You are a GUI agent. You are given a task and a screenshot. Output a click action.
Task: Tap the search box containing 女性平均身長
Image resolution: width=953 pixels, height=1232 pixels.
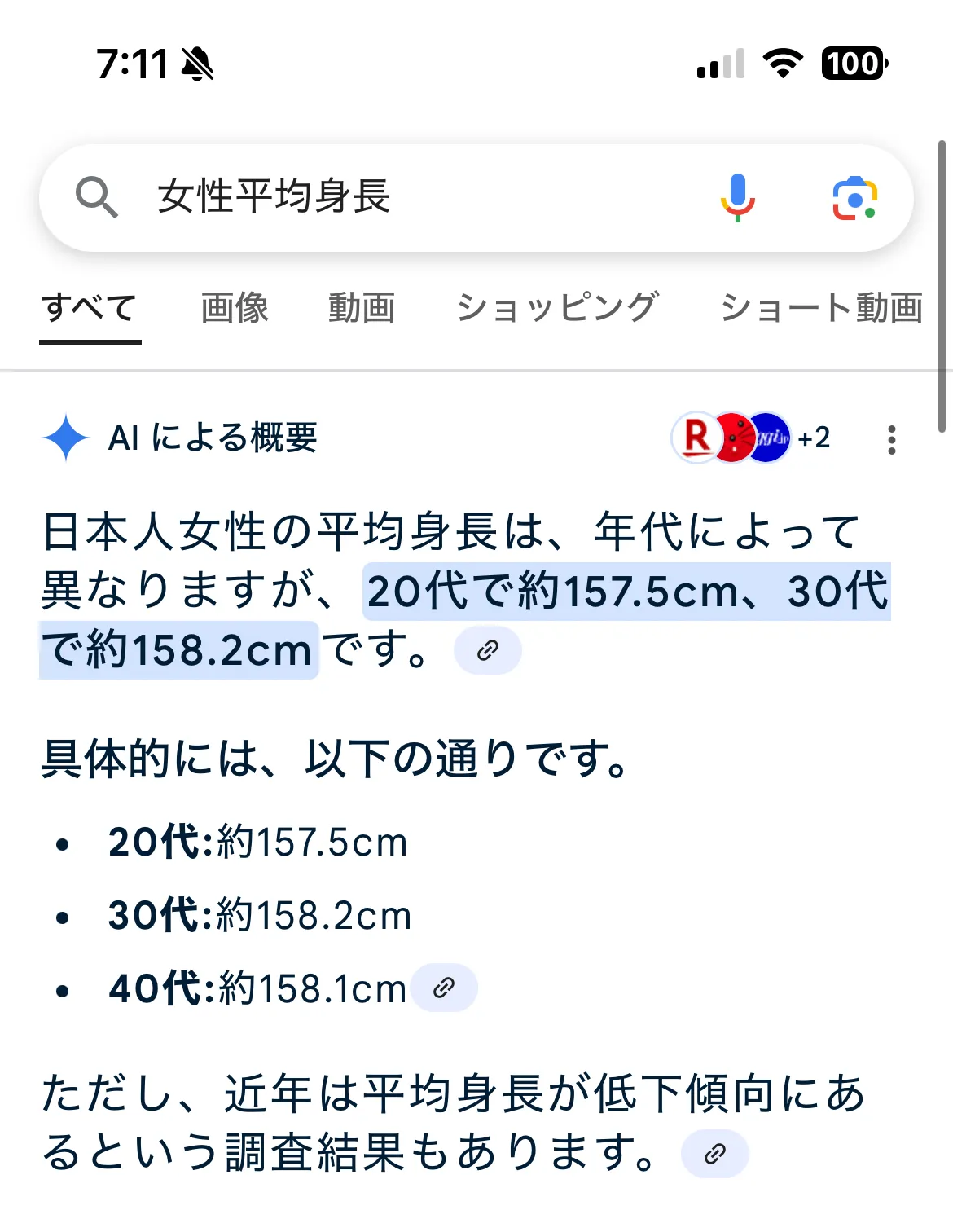[476, 198]
